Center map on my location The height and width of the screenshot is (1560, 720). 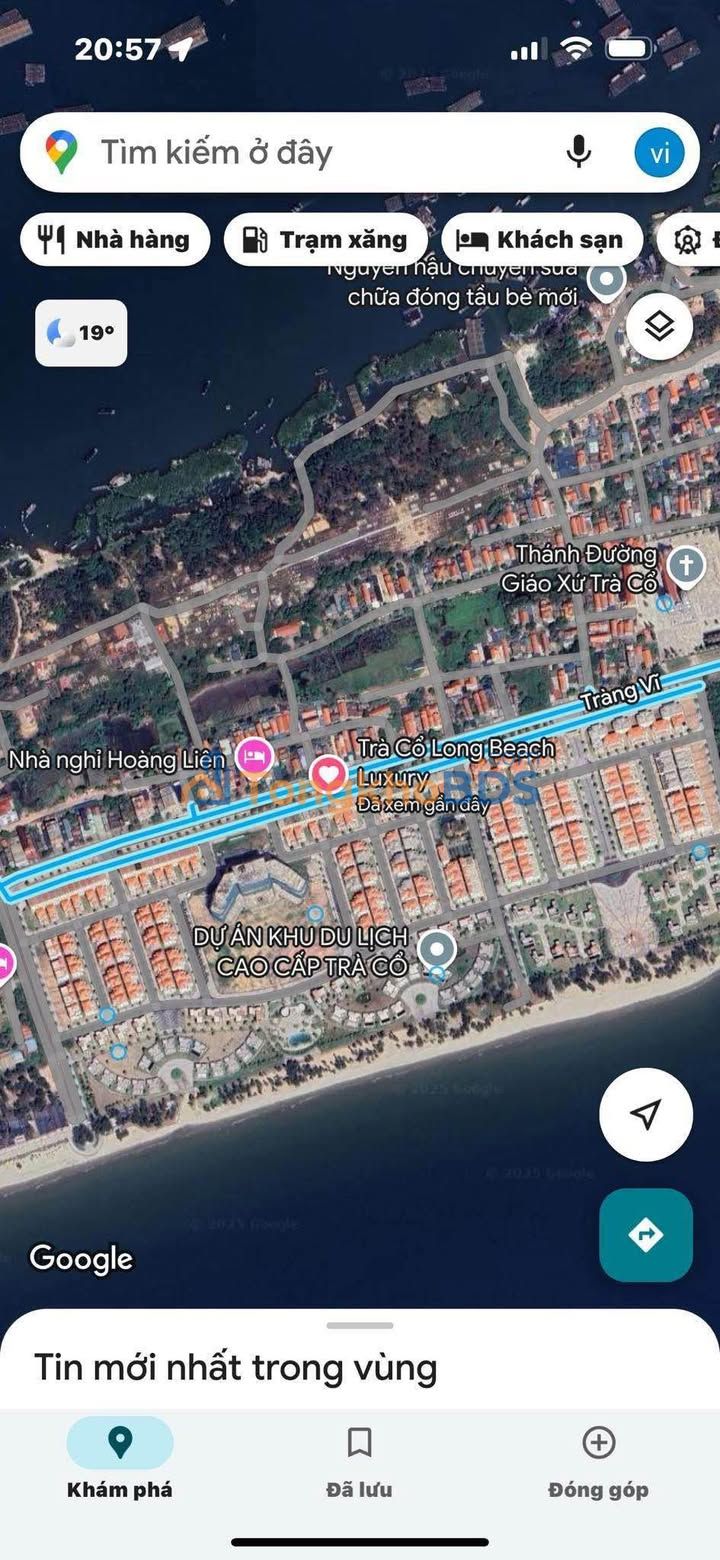[645, 1114]
